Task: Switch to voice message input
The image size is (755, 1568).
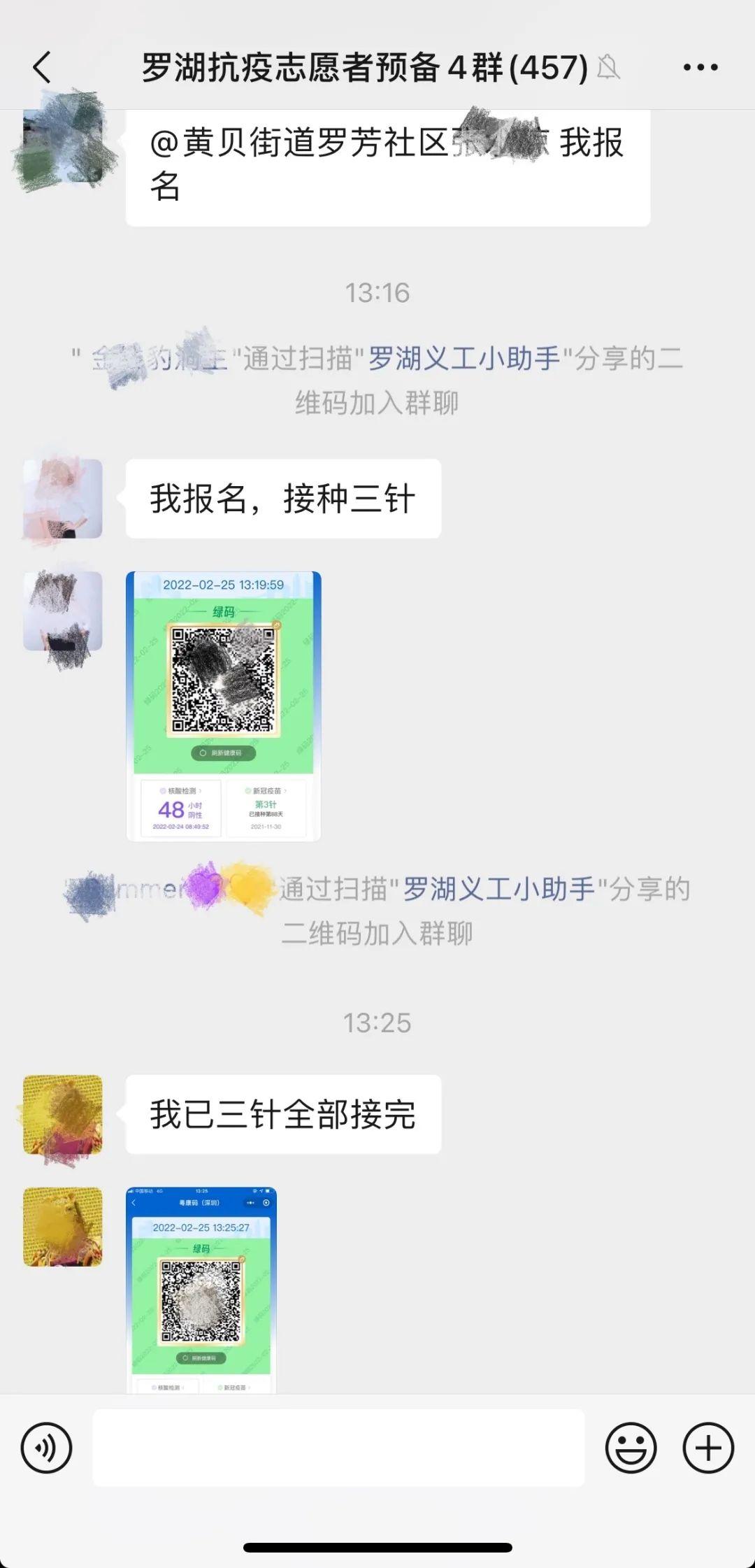Action: [x=46, y=1447]
